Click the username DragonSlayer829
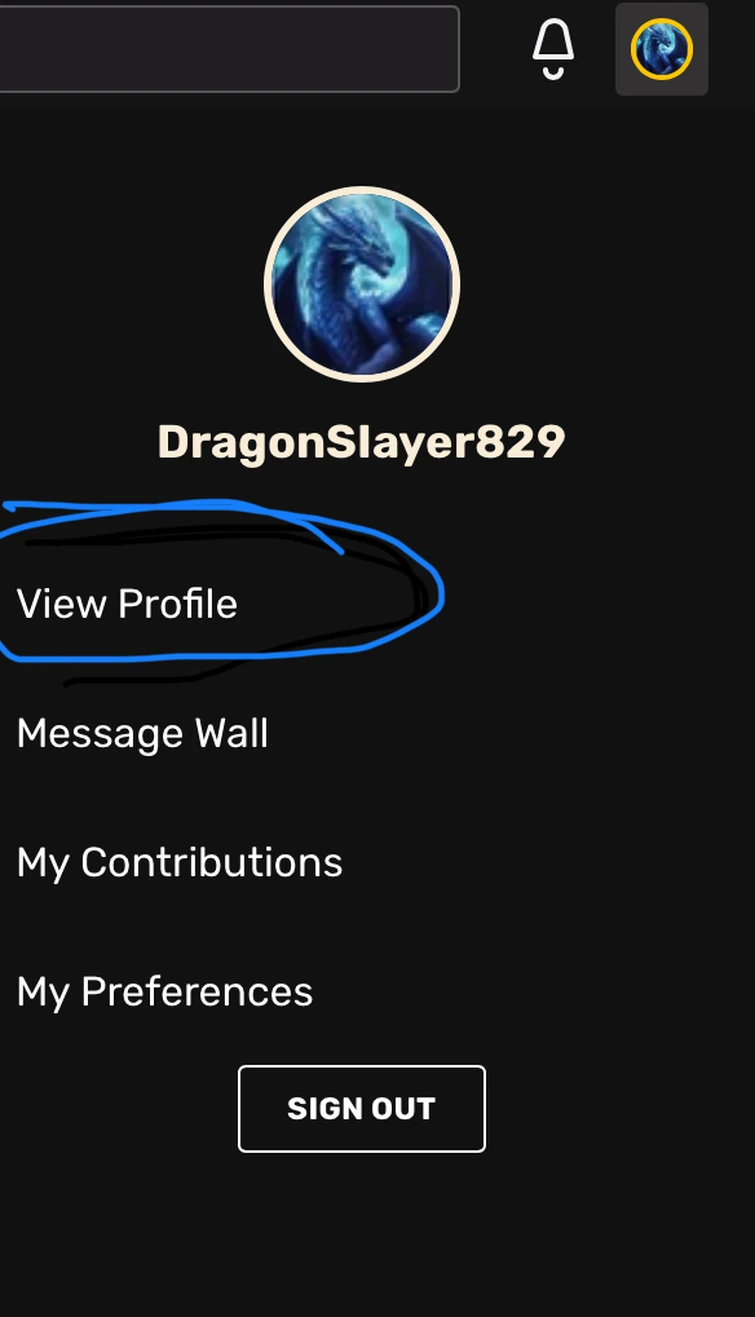 362,440
